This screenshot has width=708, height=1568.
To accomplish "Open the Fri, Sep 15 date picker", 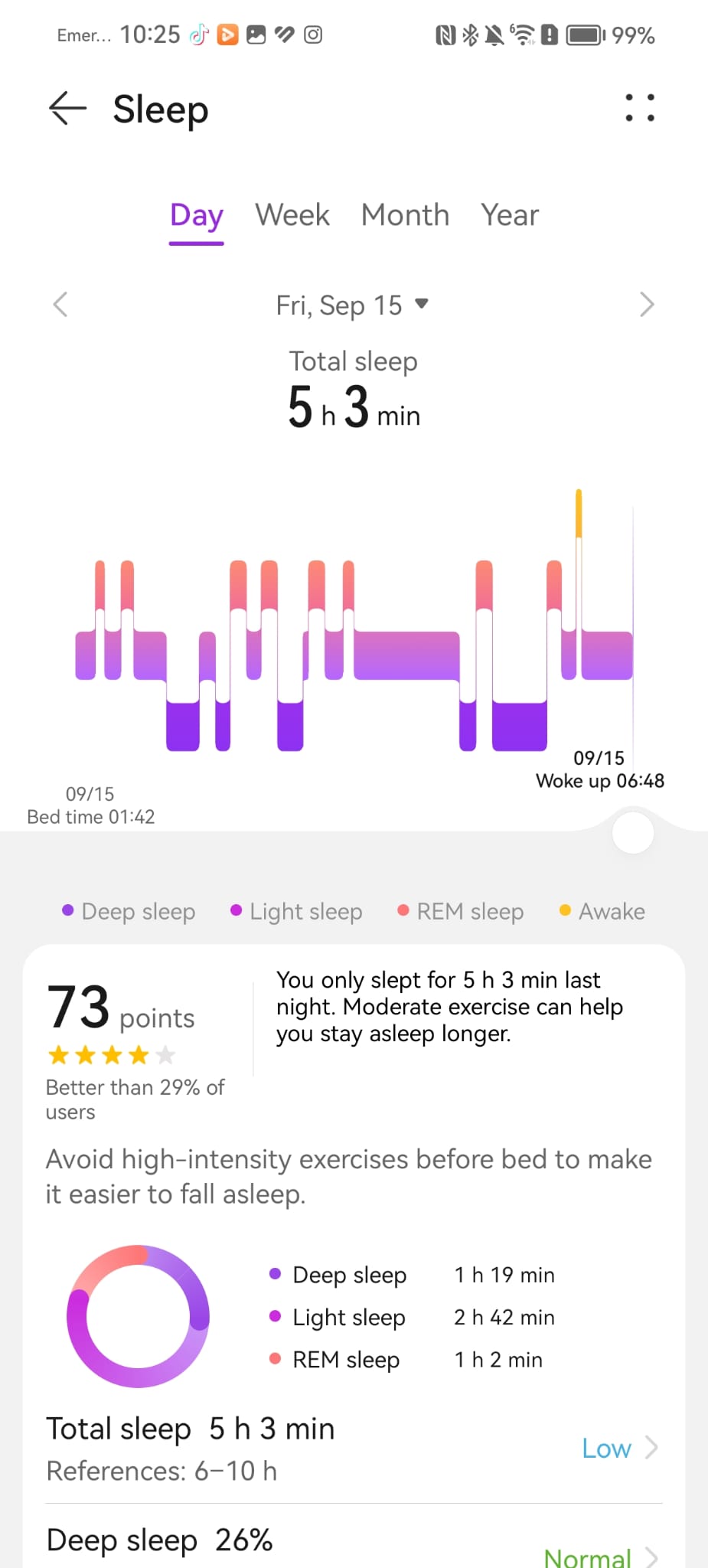I will 352,305.
